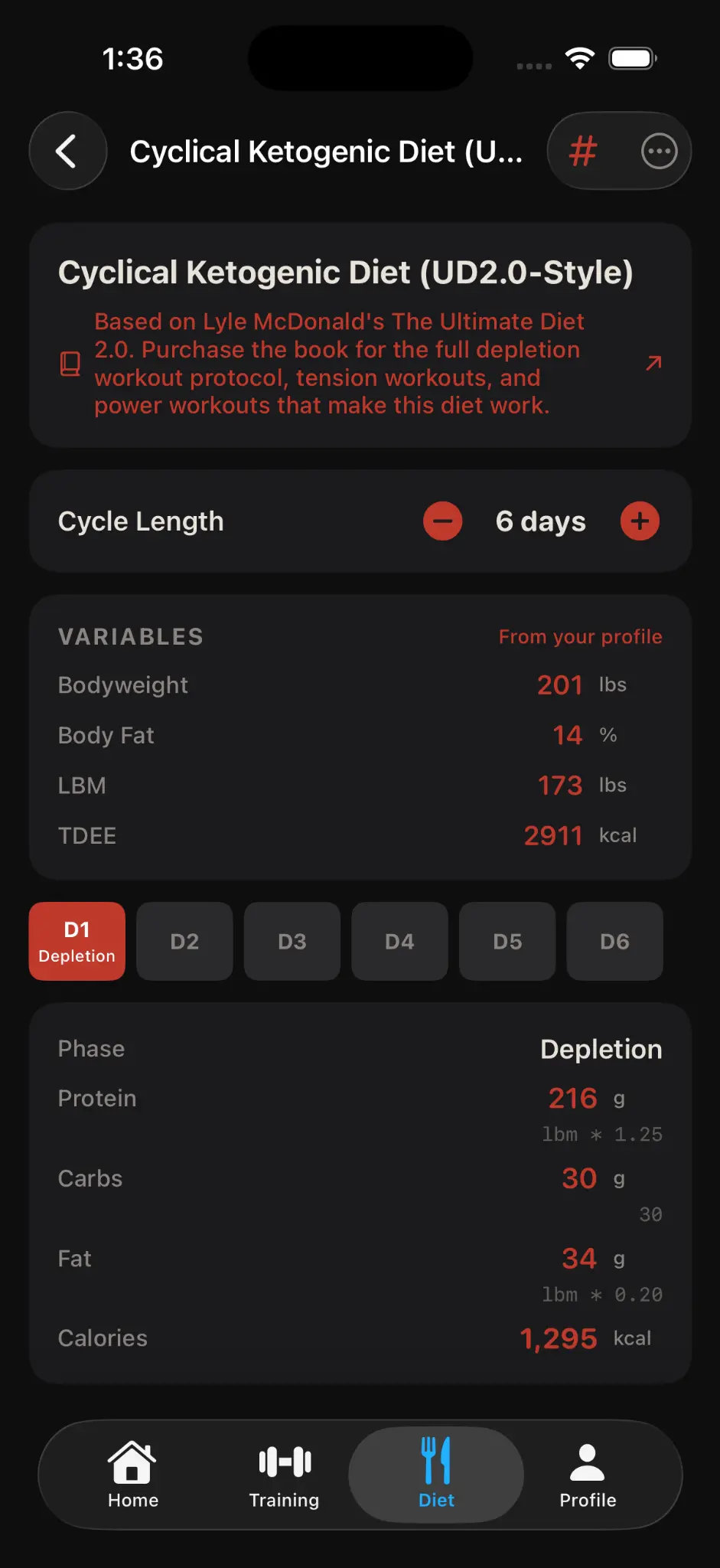Select the D2 day tab
Screen dimensions: 720x1568
tap(184, 941)
